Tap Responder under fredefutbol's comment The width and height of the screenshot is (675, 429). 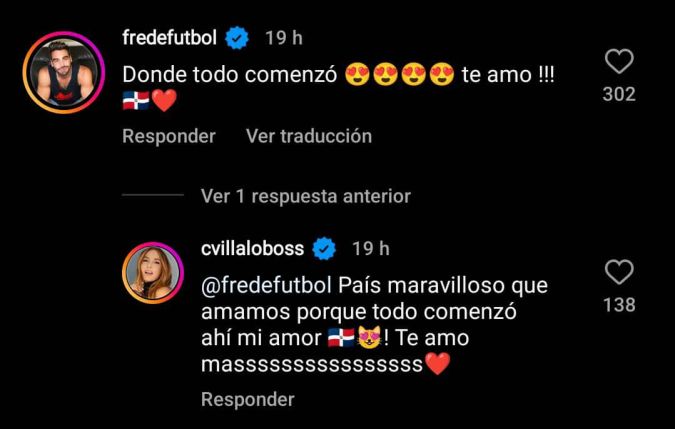click(169, 136)
